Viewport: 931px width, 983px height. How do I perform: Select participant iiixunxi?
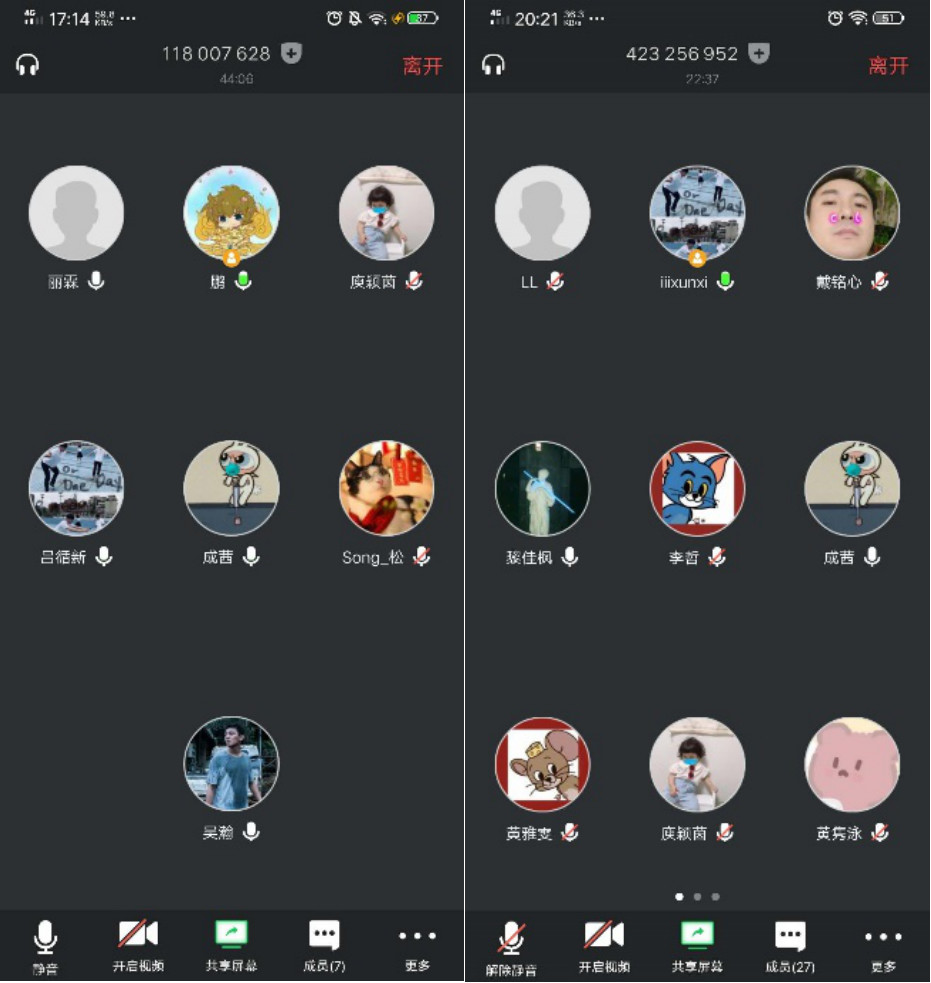pyautogui.click(x=697, y=213)
